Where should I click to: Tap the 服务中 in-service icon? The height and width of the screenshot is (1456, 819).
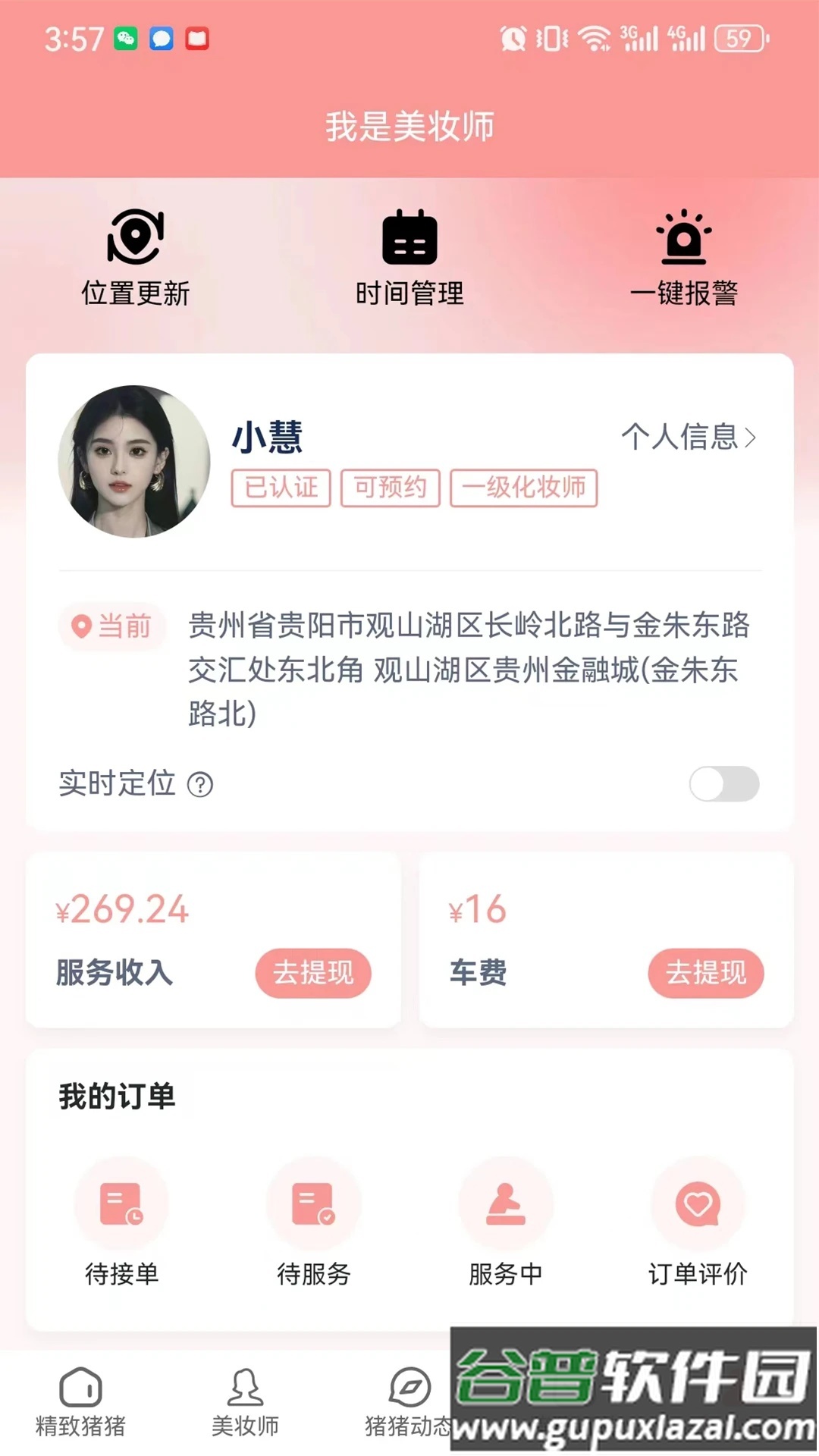tap(507, 1204)
